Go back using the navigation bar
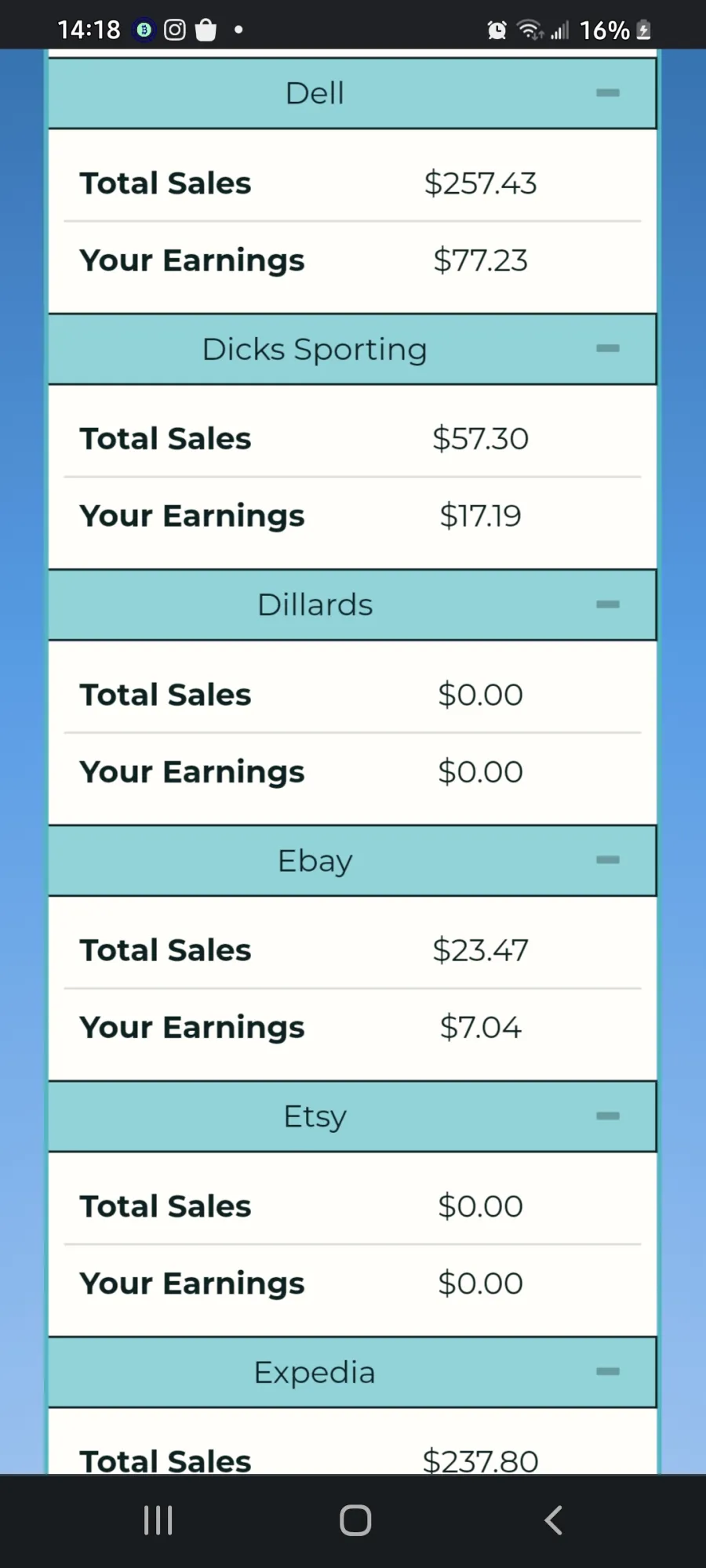706x1568 pixels. tap(553, 1520)
